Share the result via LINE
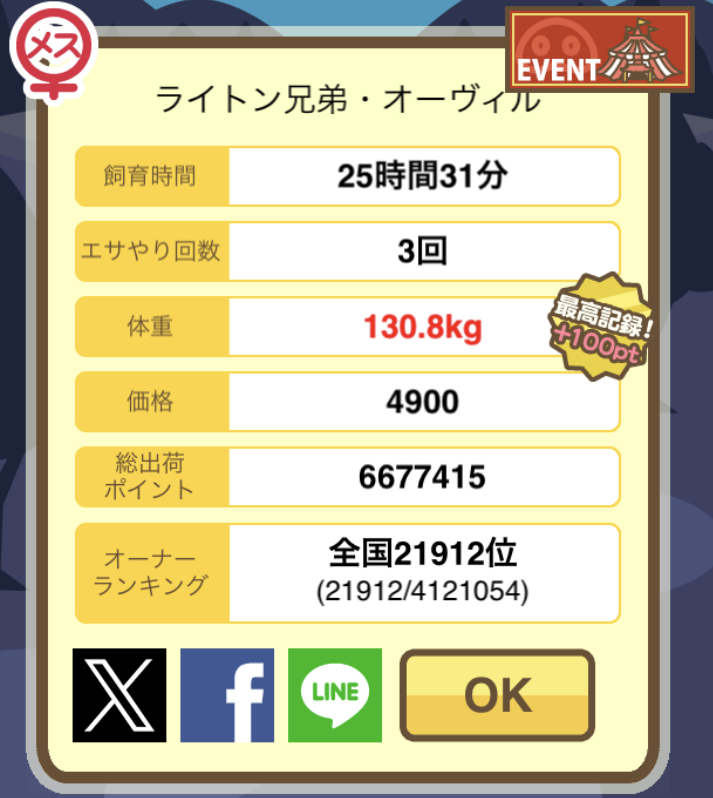The width and height of the screenshot is (713, 798). 335,695
